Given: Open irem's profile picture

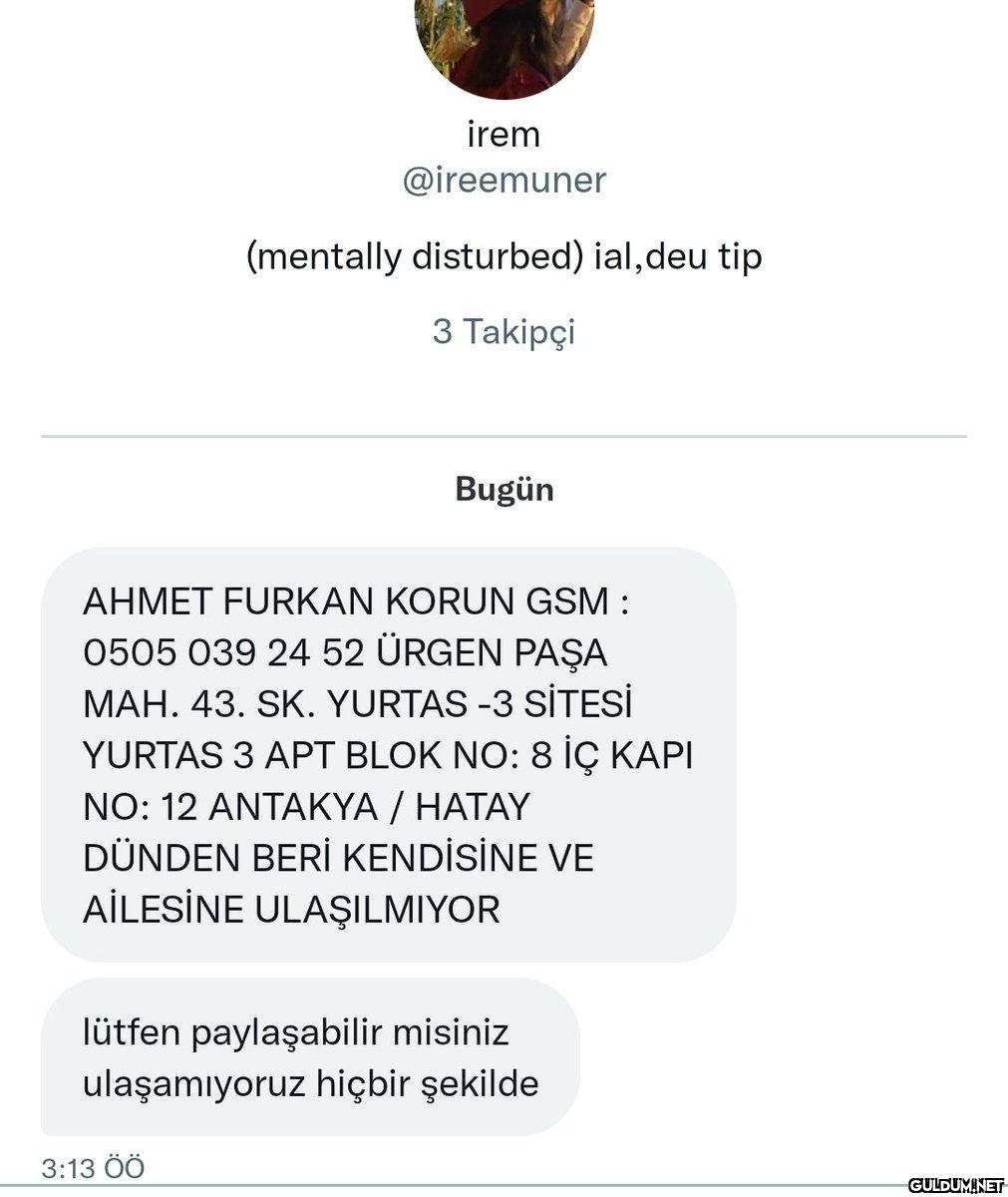Looking at the screenshot, I should pos(504,45).
